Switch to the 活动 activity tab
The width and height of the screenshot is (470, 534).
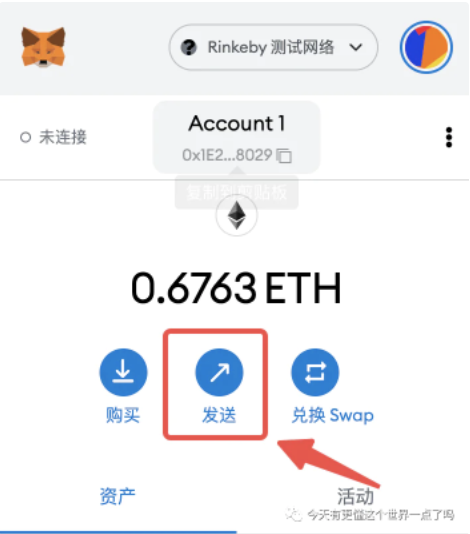tap(356, 496)
